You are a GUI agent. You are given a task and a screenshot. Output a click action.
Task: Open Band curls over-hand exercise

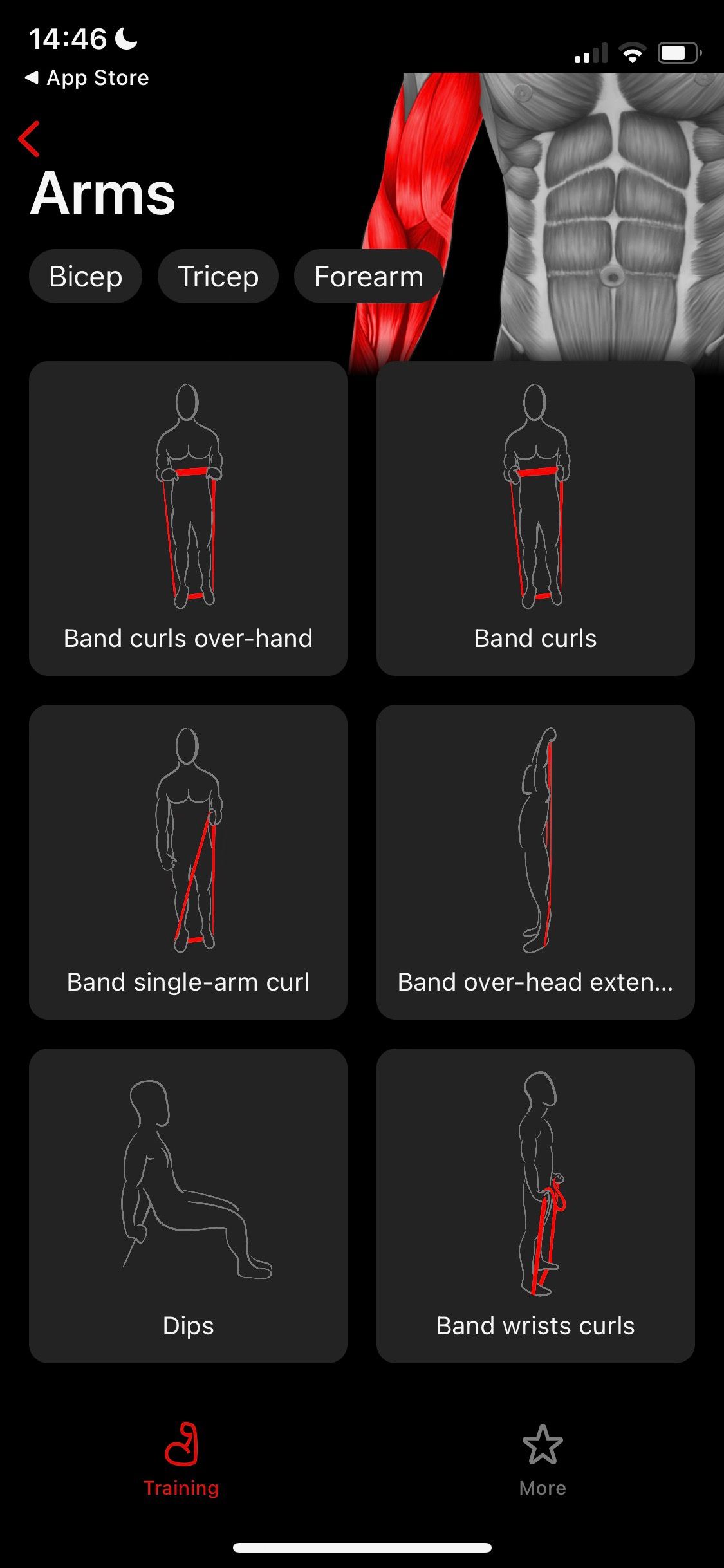click(x=188, y=518)
